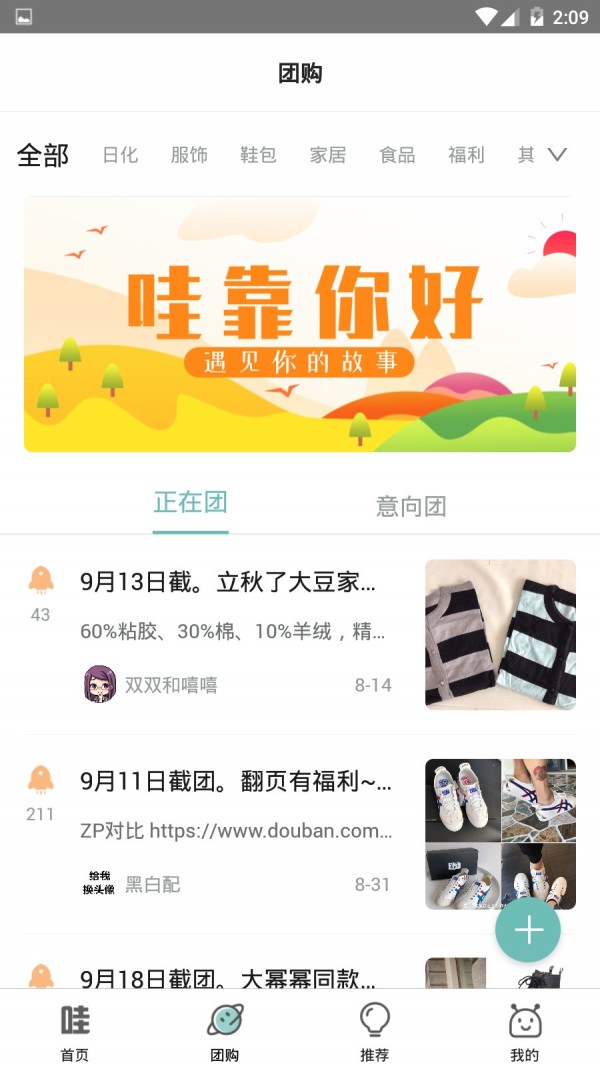The image size is (600, 1067).
Task: View 双双和嘻嘻's avatar profile
Action: [x=99, y=684]
